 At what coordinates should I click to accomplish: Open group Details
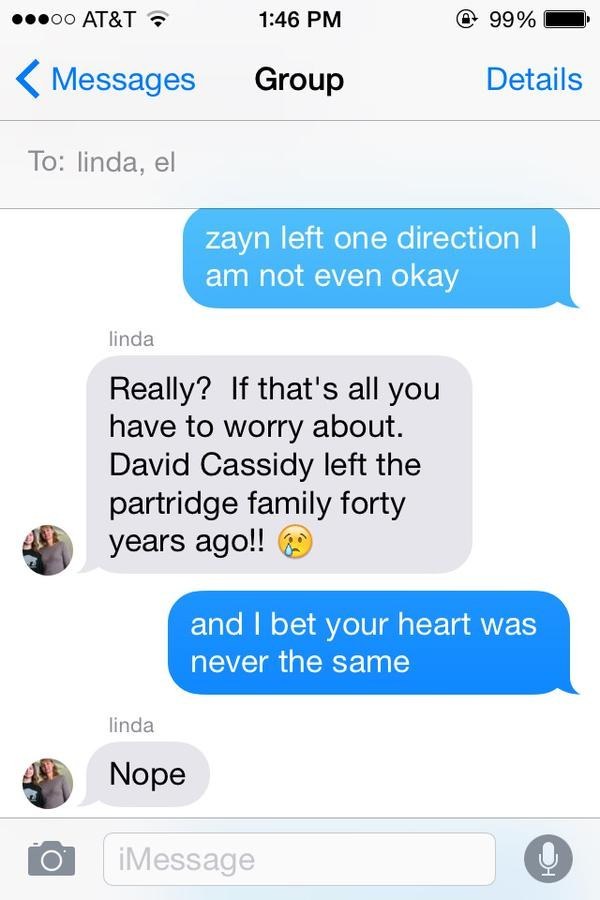(x=533, y=80)
